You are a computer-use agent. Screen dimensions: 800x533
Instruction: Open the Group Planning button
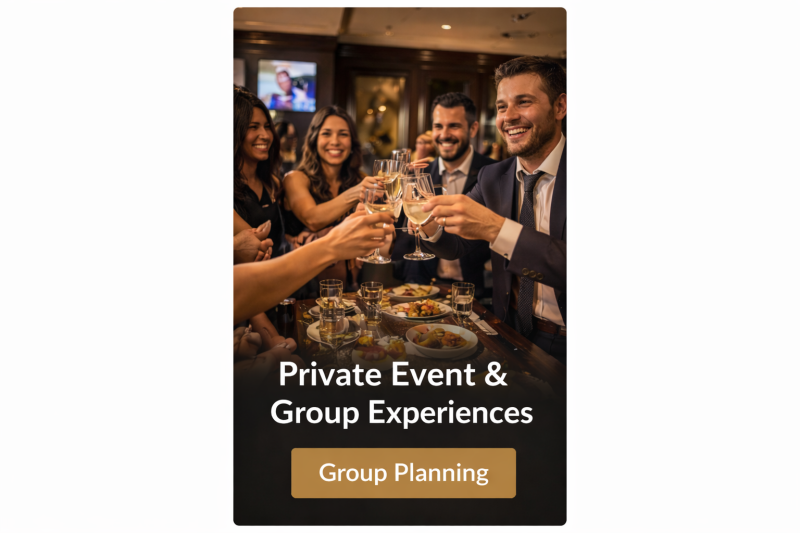pos(403,473)
